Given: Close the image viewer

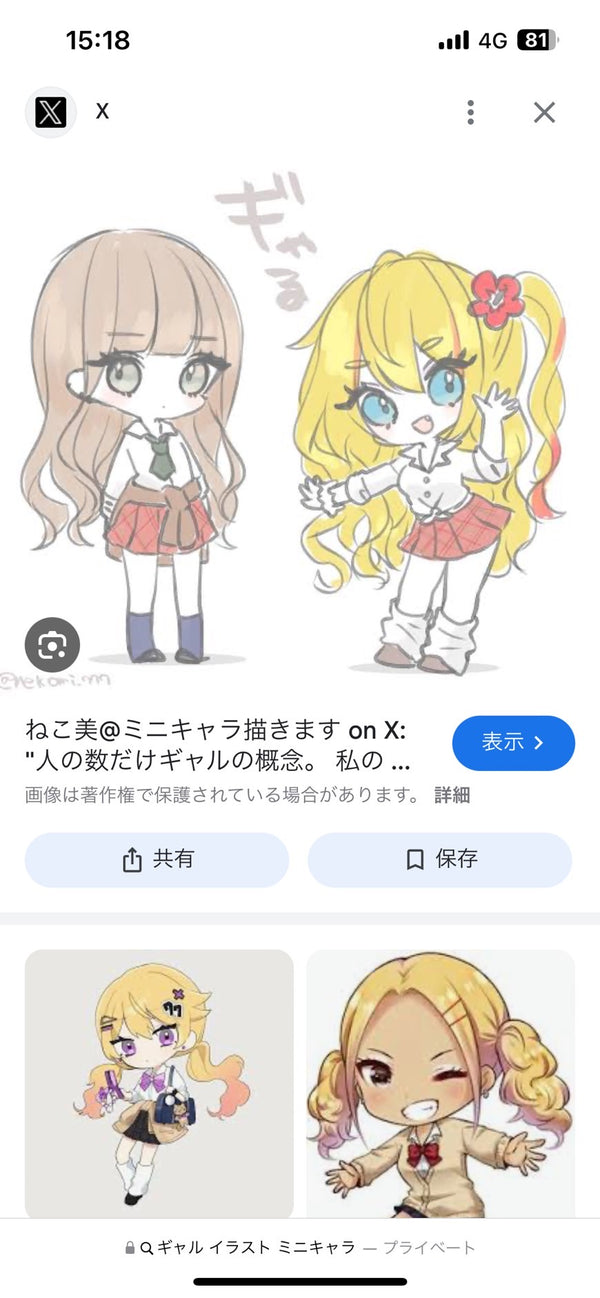Looking at the screenshot, I should pos(544,112).
